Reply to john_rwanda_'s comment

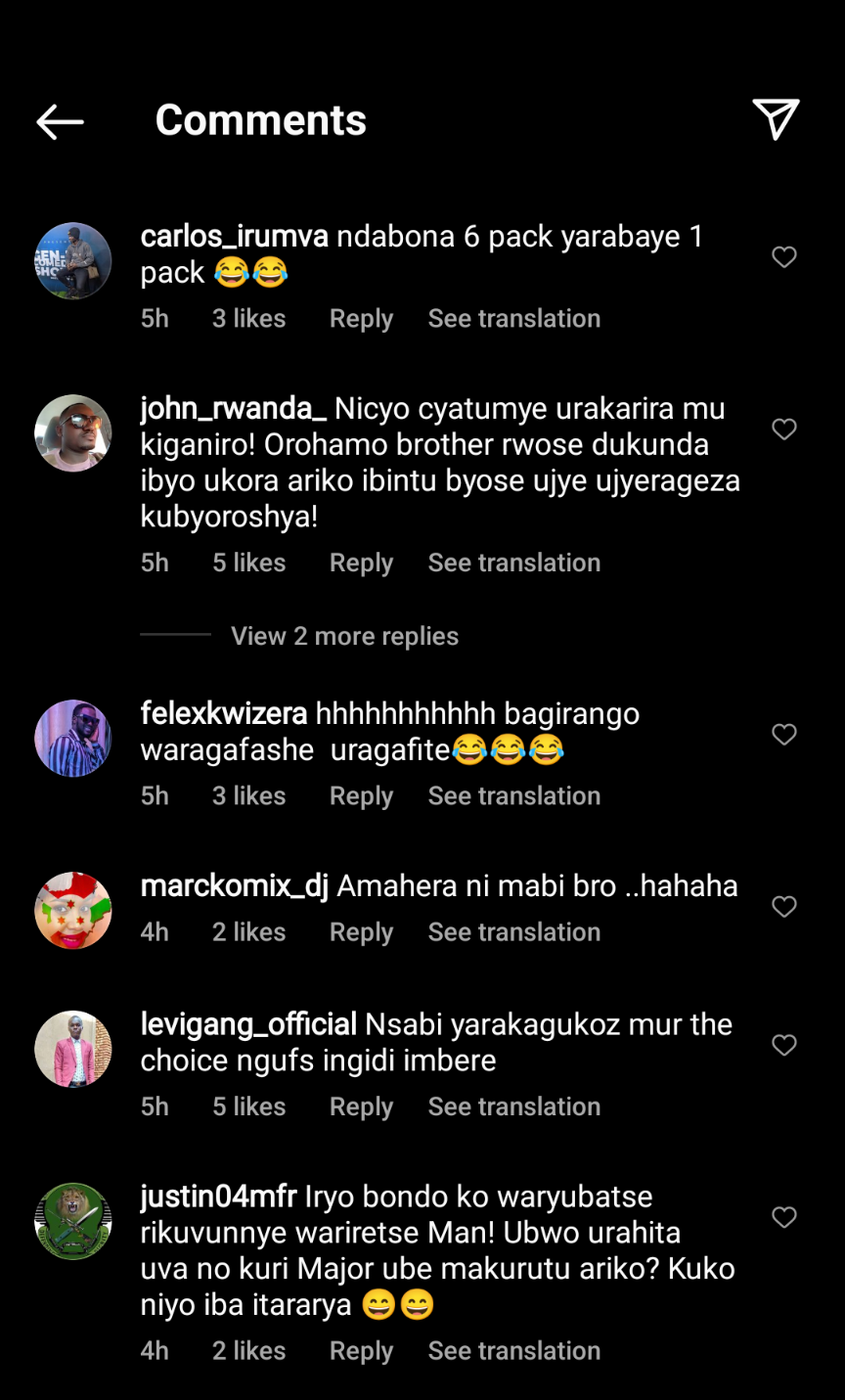[361, 564]
